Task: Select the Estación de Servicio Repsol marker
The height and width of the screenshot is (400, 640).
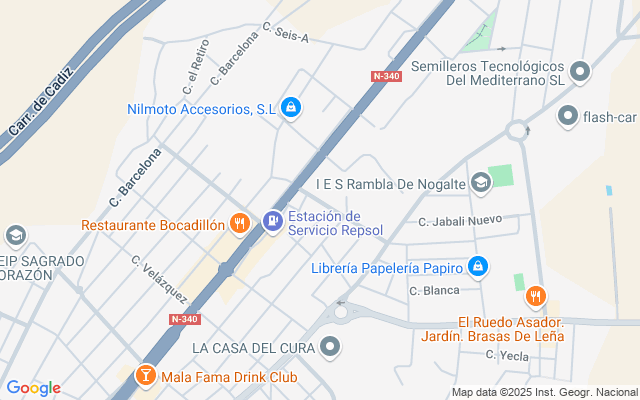Action: (273, 222)
